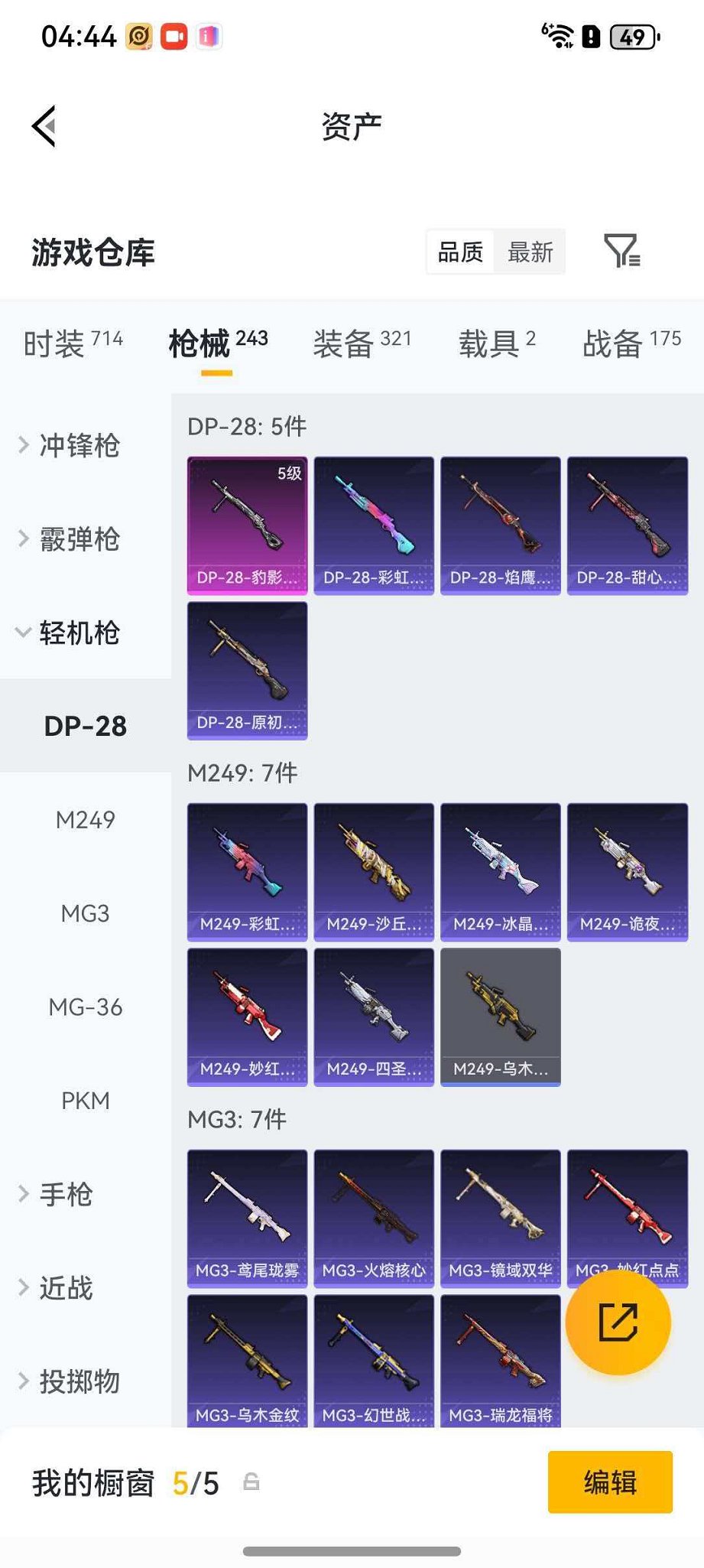
Task: Switch to the 装备 tab
Action: pos(362,343)
